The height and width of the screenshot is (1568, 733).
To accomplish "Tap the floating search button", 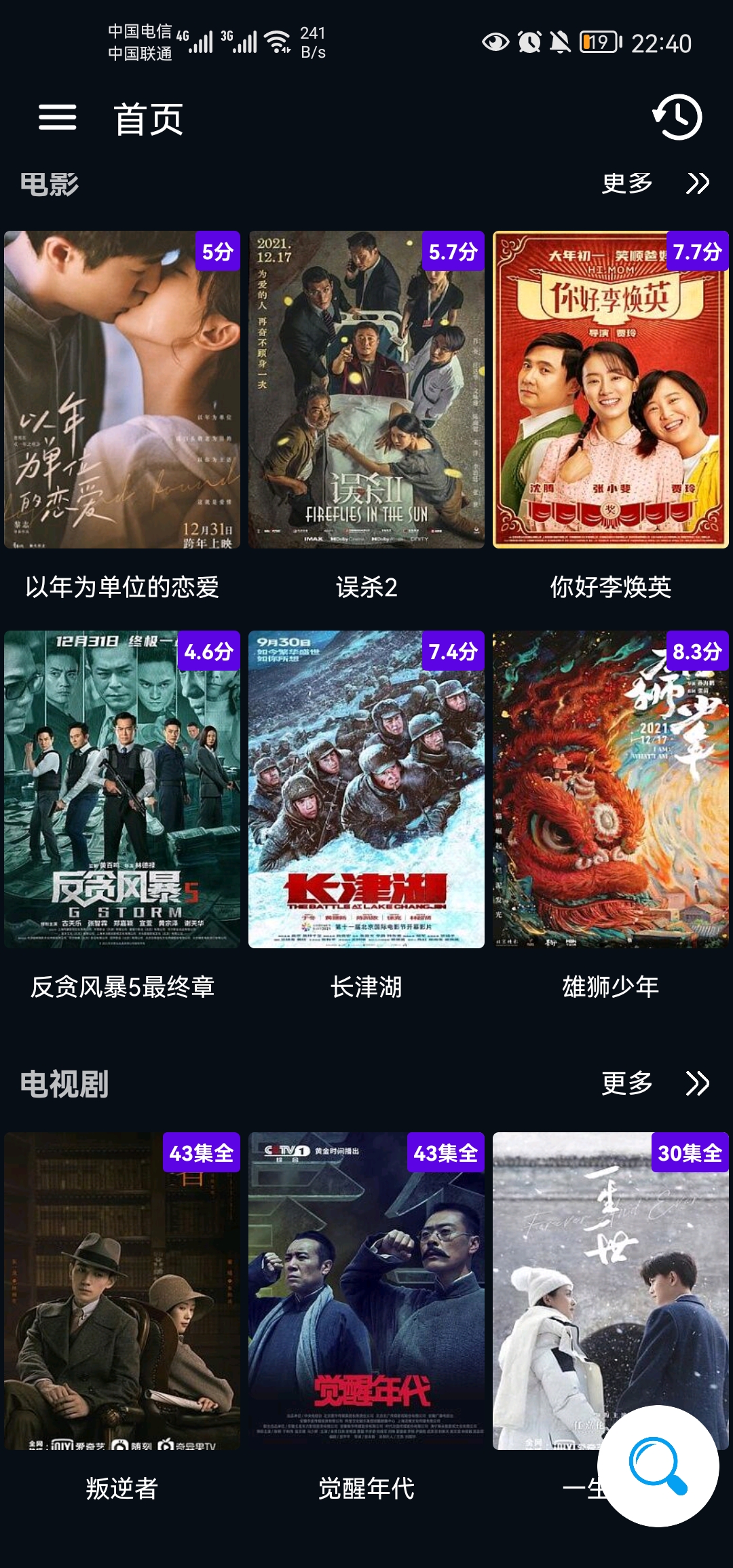I will click(x=658, y=1466).
